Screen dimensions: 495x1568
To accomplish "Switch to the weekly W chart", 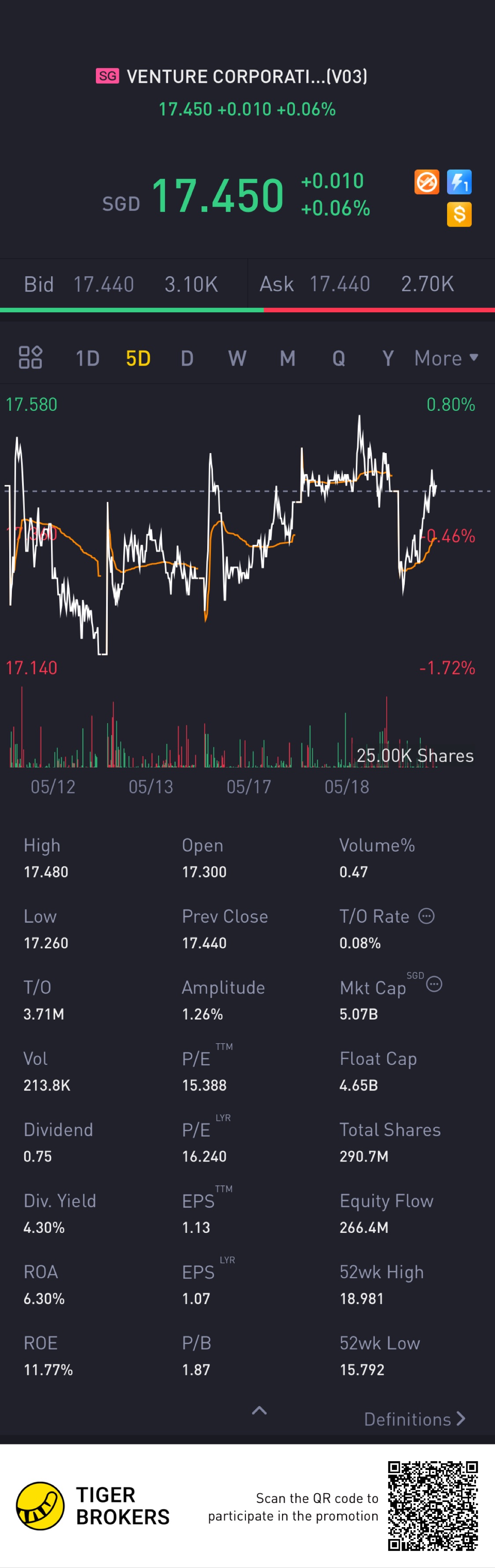I will pyautogui.click(x=237, y=358).
